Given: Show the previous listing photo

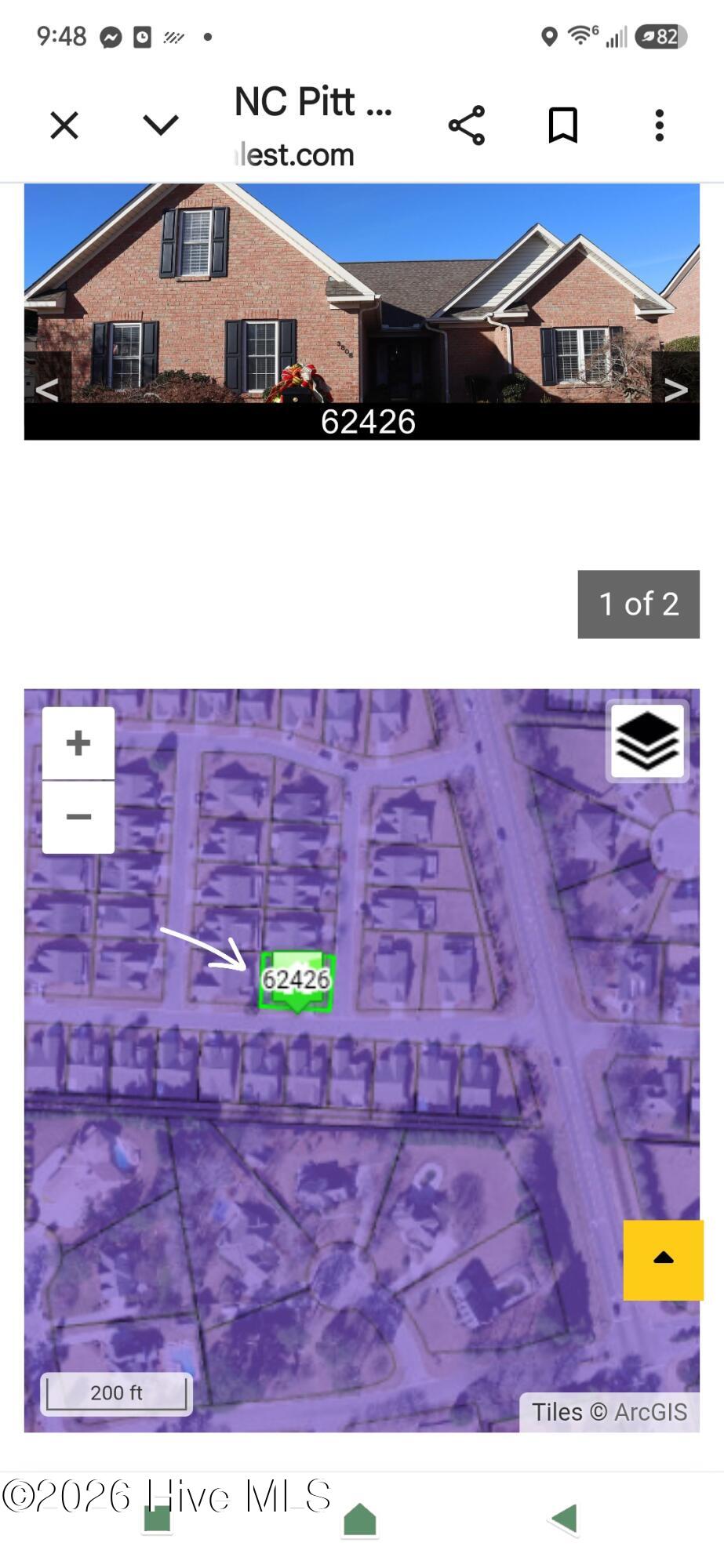Looking at the screenshot, I should [x=46, y=390].
